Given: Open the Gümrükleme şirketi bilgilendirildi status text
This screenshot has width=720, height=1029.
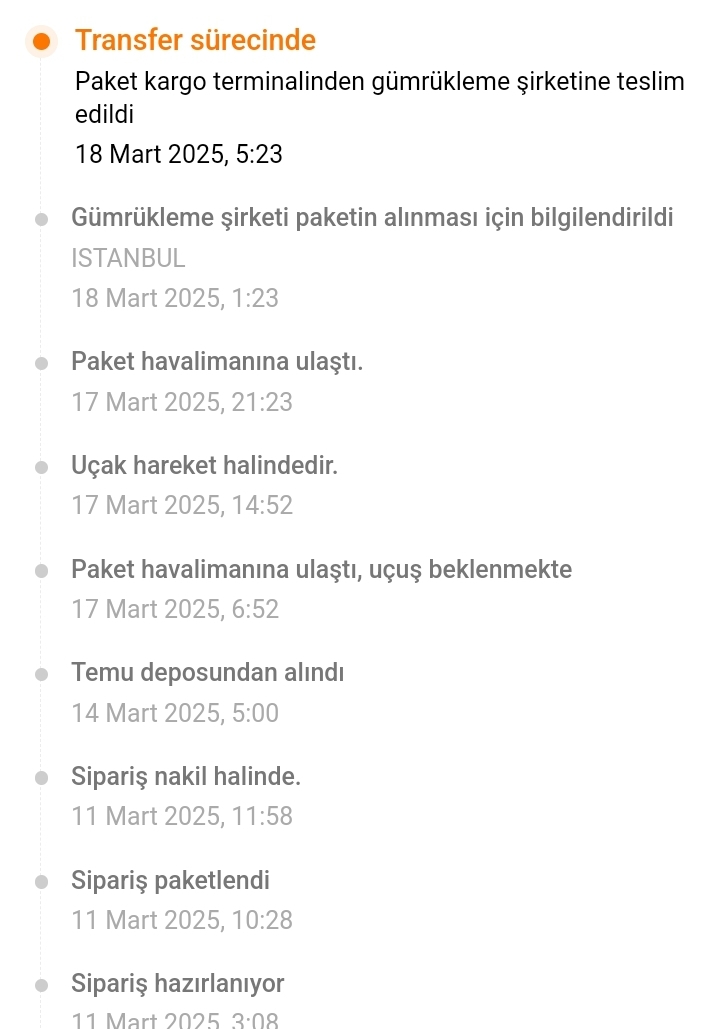Looking at the screenshot, I should tap(373, 217).
